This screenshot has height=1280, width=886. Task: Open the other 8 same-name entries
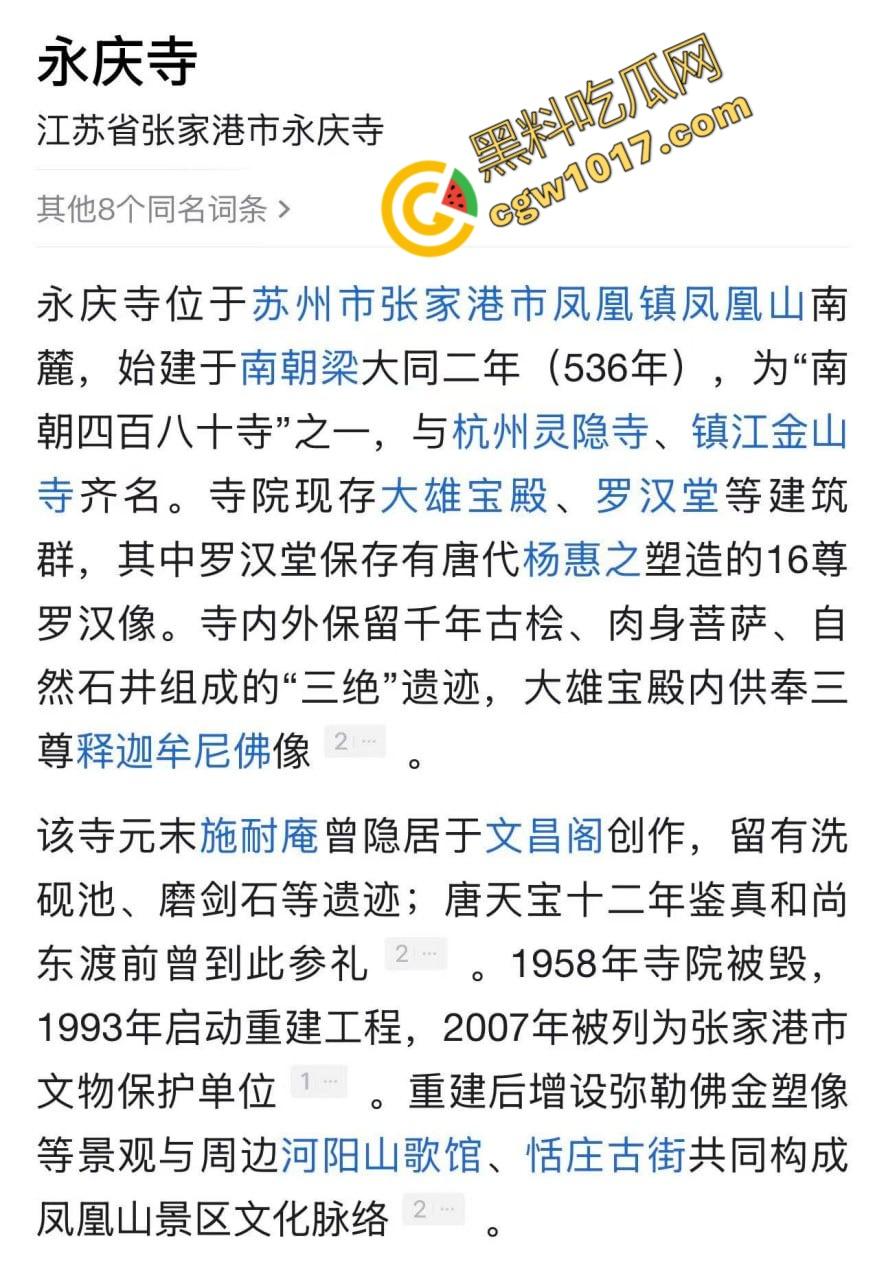pyautogui.click(x=163, y=209)
